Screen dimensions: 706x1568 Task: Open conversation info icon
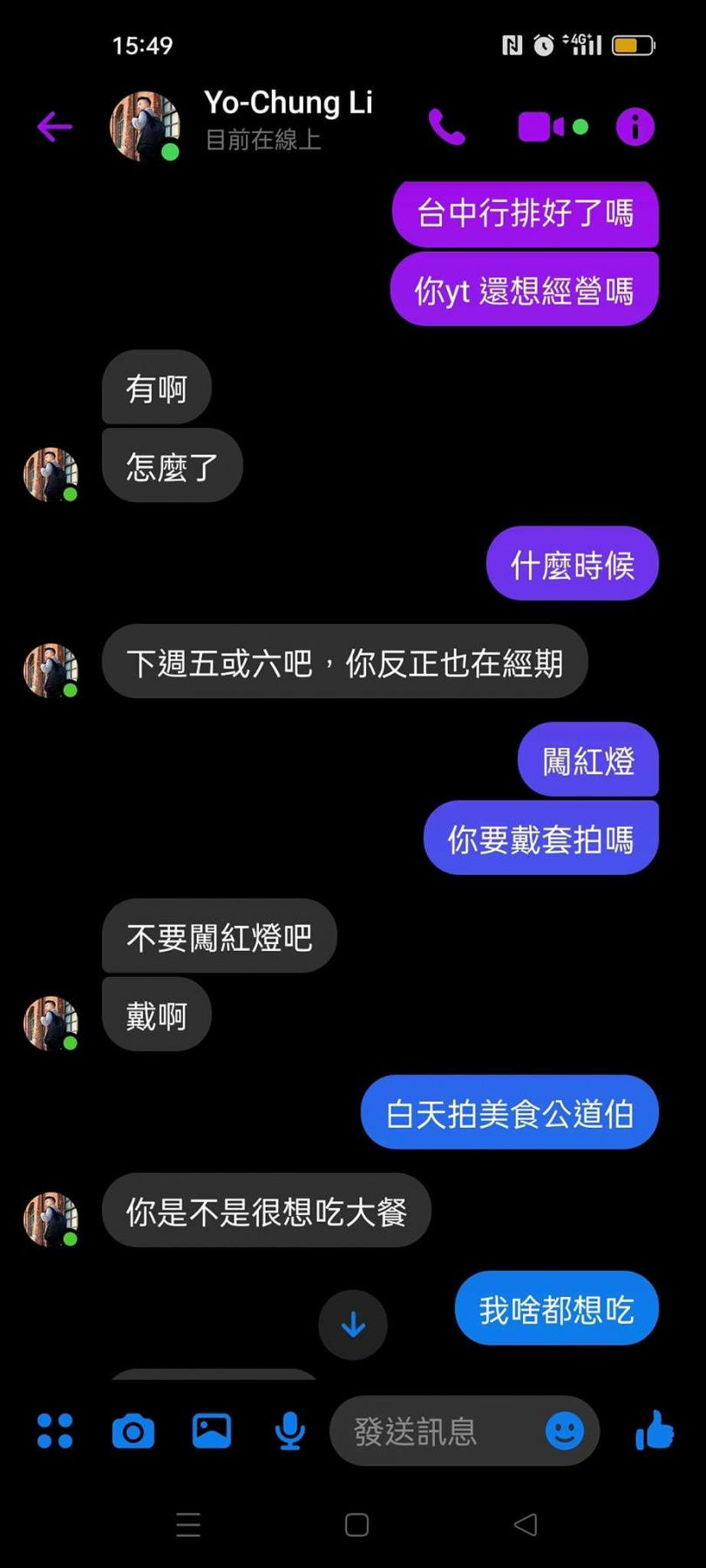tap(635, 127)
